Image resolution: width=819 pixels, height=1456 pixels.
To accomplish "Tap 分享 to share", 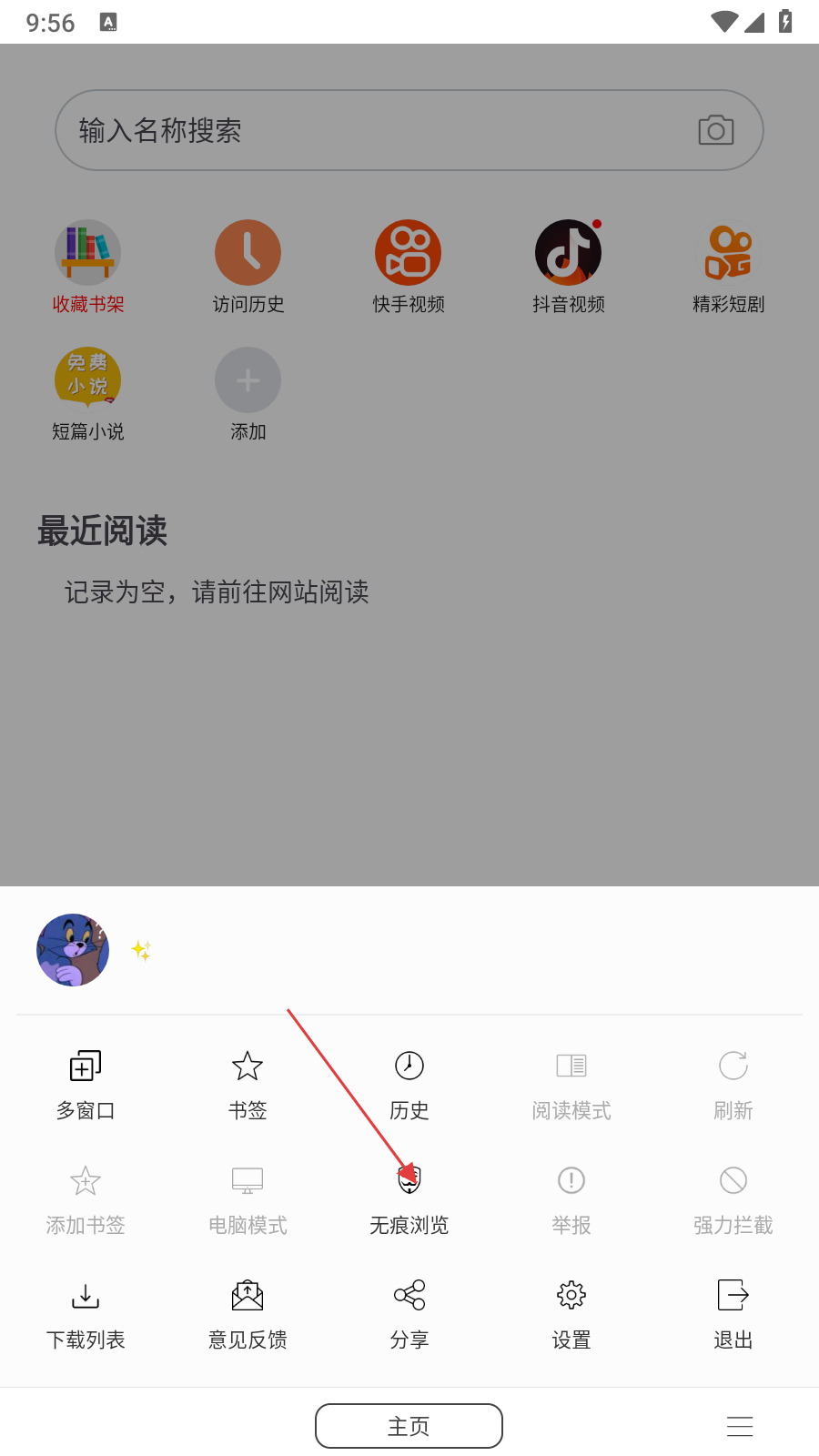I will 409,1313.
